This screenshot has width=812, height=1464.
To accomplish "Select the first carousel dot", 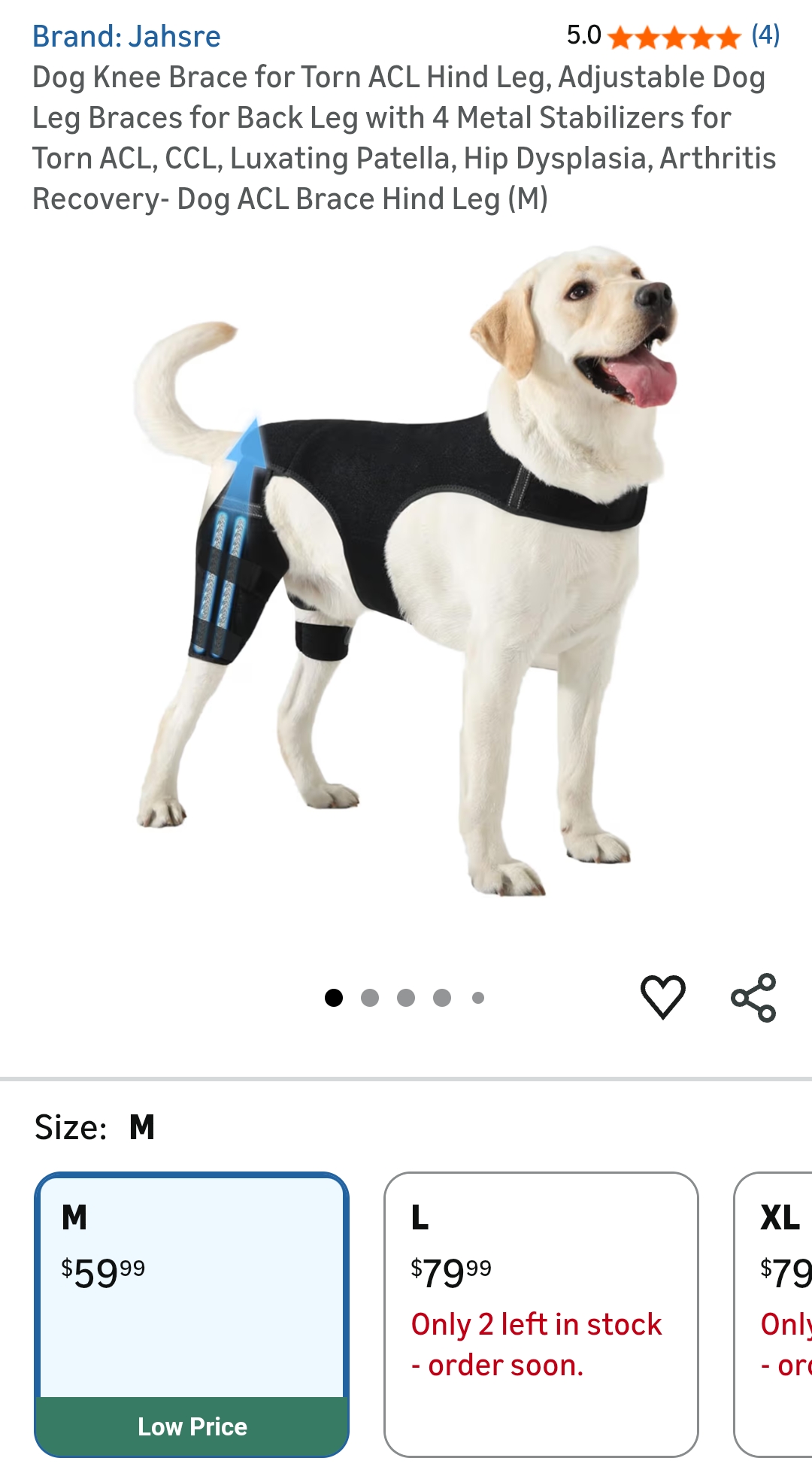I will (333, 996).
